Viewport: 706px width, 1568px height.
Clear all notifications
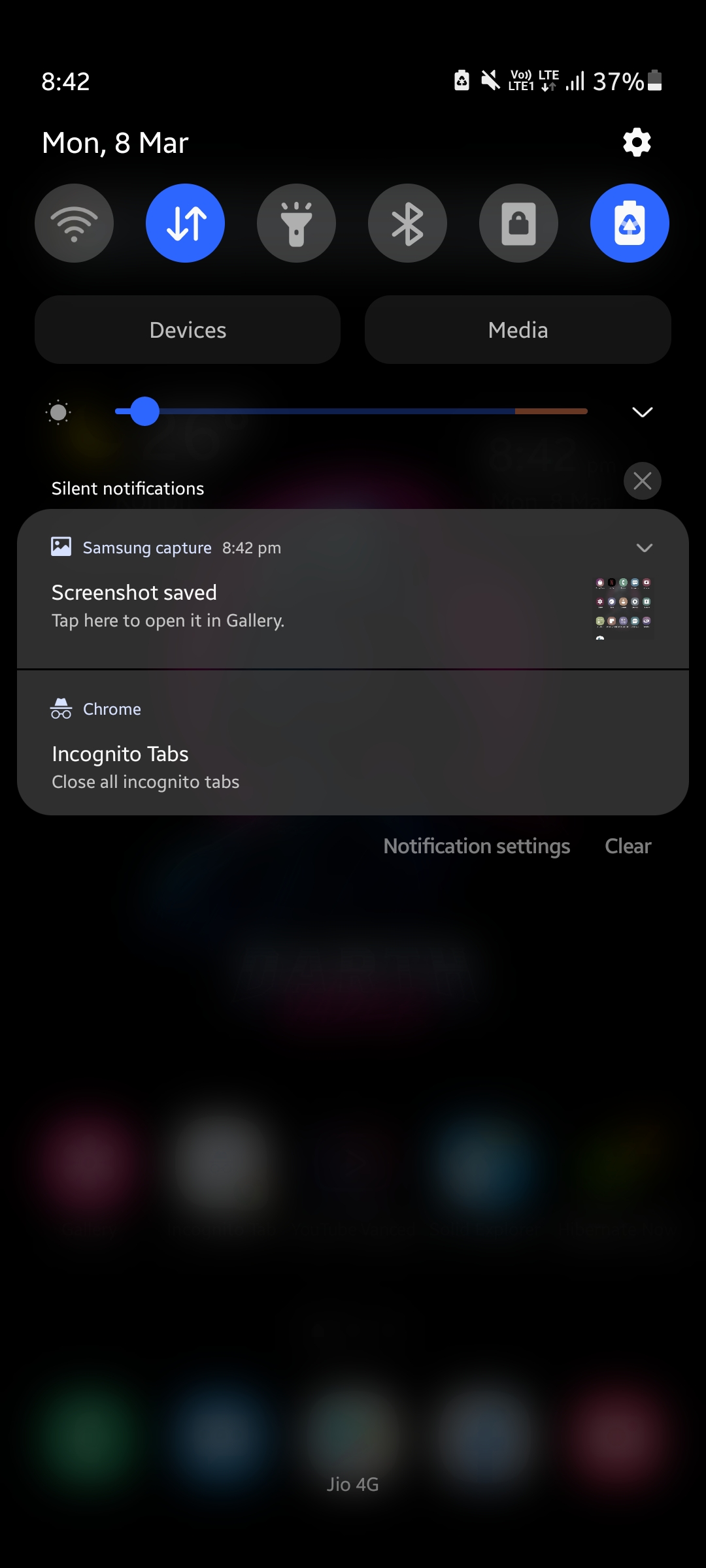[628, 846]
